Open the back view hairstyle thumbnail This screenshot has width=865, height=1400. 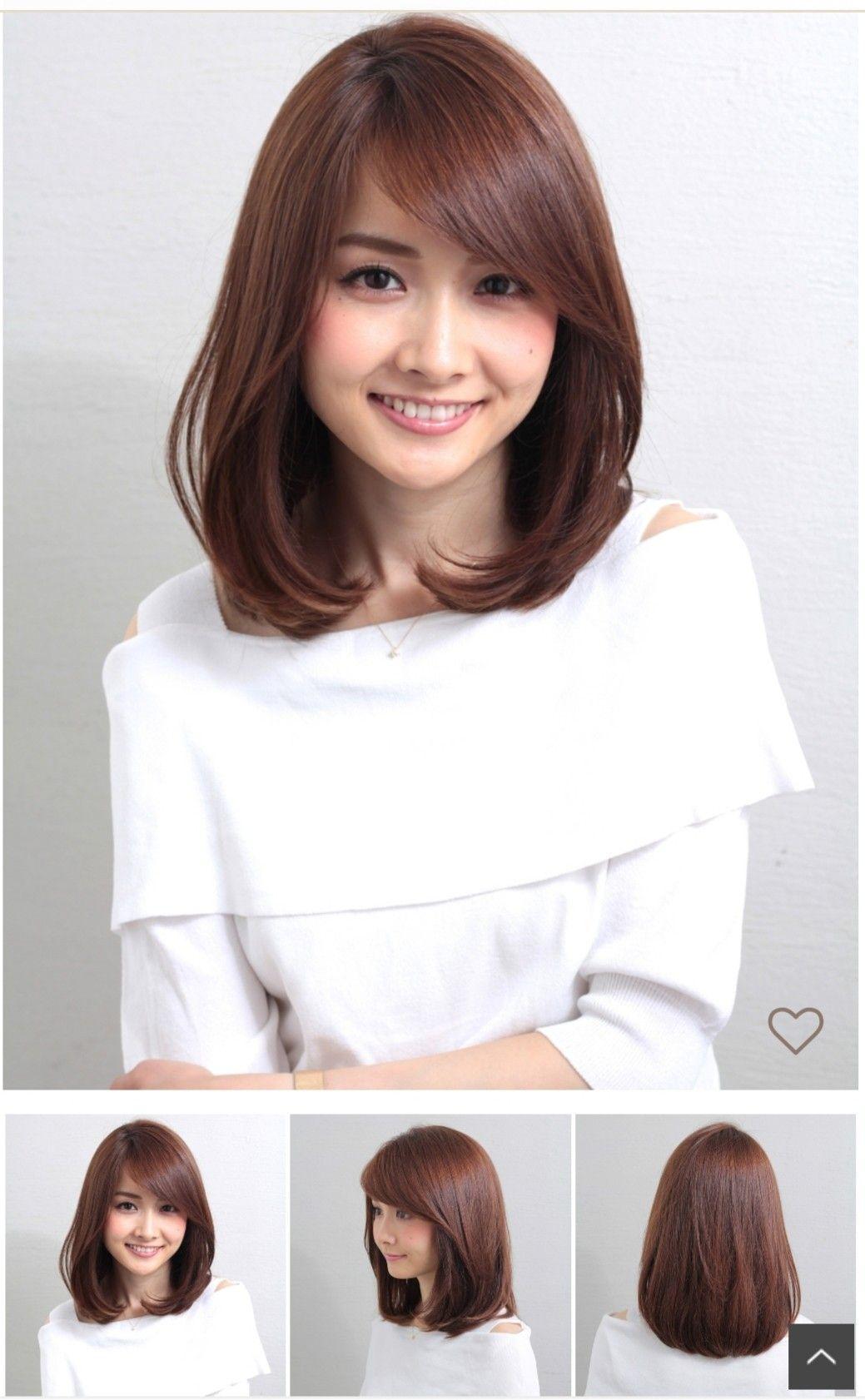pos(716,1258)
